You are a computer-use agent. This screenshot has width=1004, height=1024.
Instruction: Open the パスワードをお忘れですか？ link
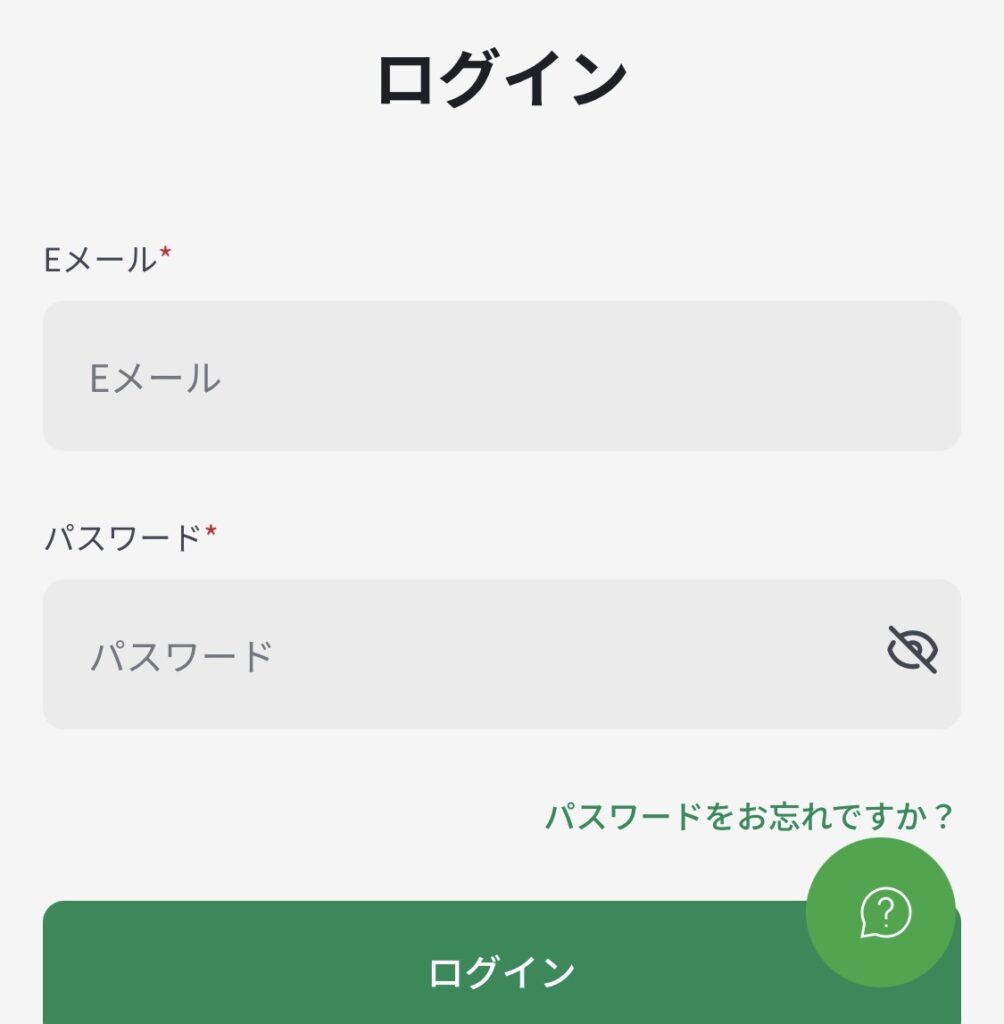point(749,816)
